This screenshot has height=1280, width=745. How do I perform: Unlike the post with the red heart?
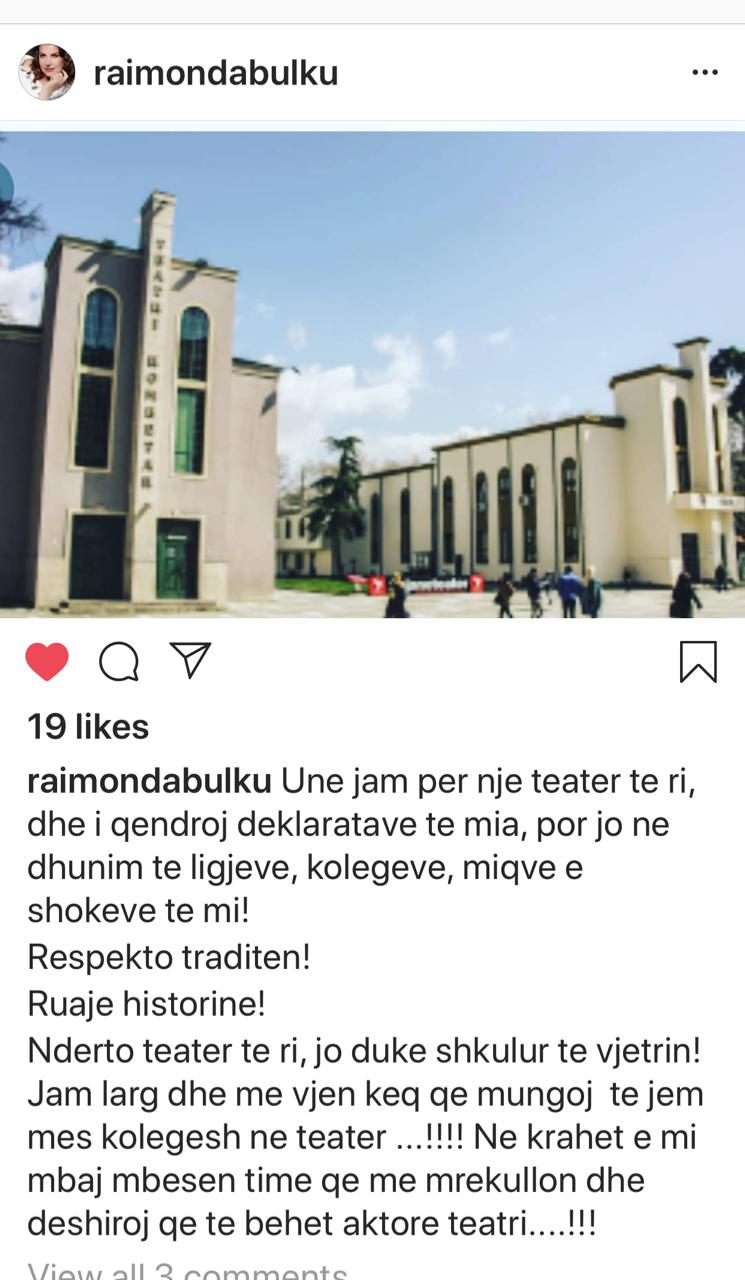[x=47, y=662]
